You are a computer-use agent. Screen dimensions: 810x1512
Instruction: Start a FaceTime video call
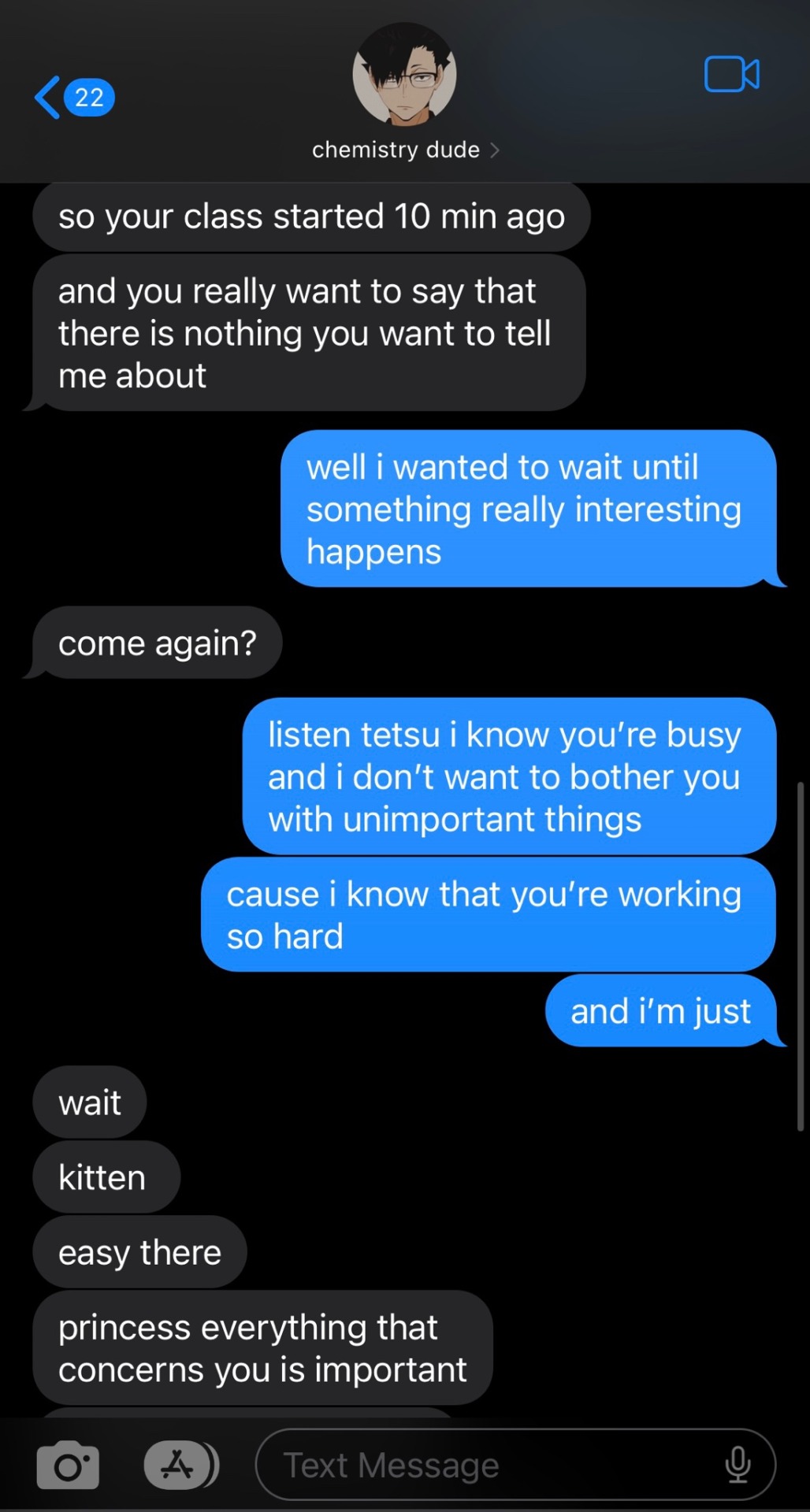731,75
